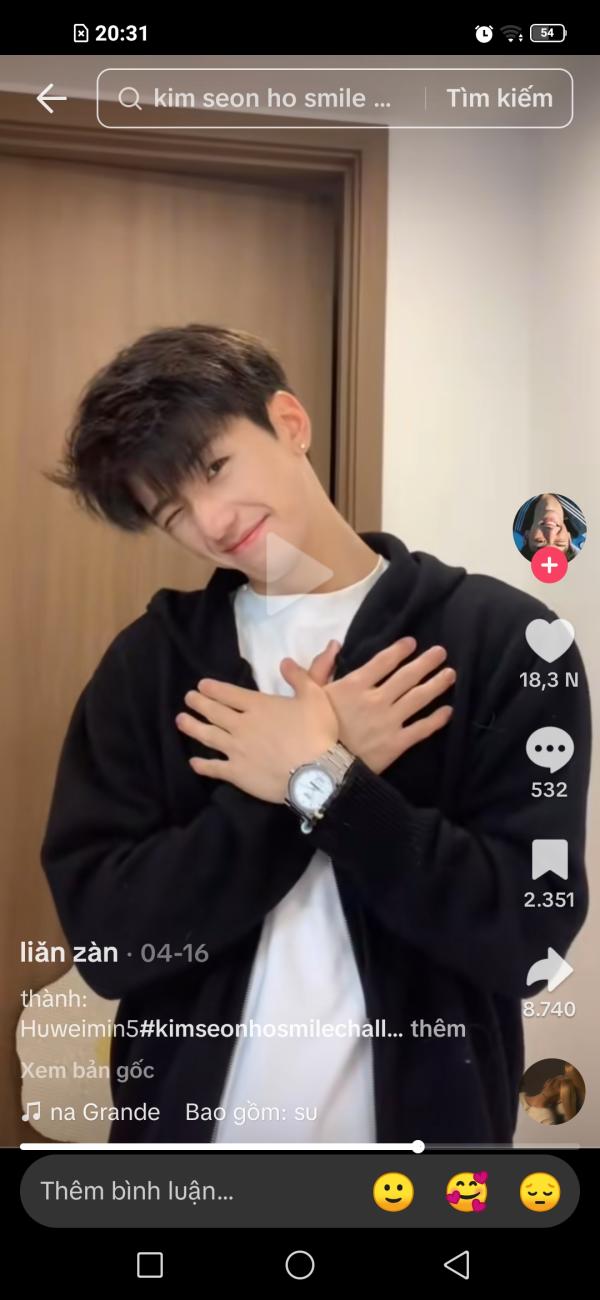Open the #kimseonhosmilechall hashtag

coord(270,1029)
